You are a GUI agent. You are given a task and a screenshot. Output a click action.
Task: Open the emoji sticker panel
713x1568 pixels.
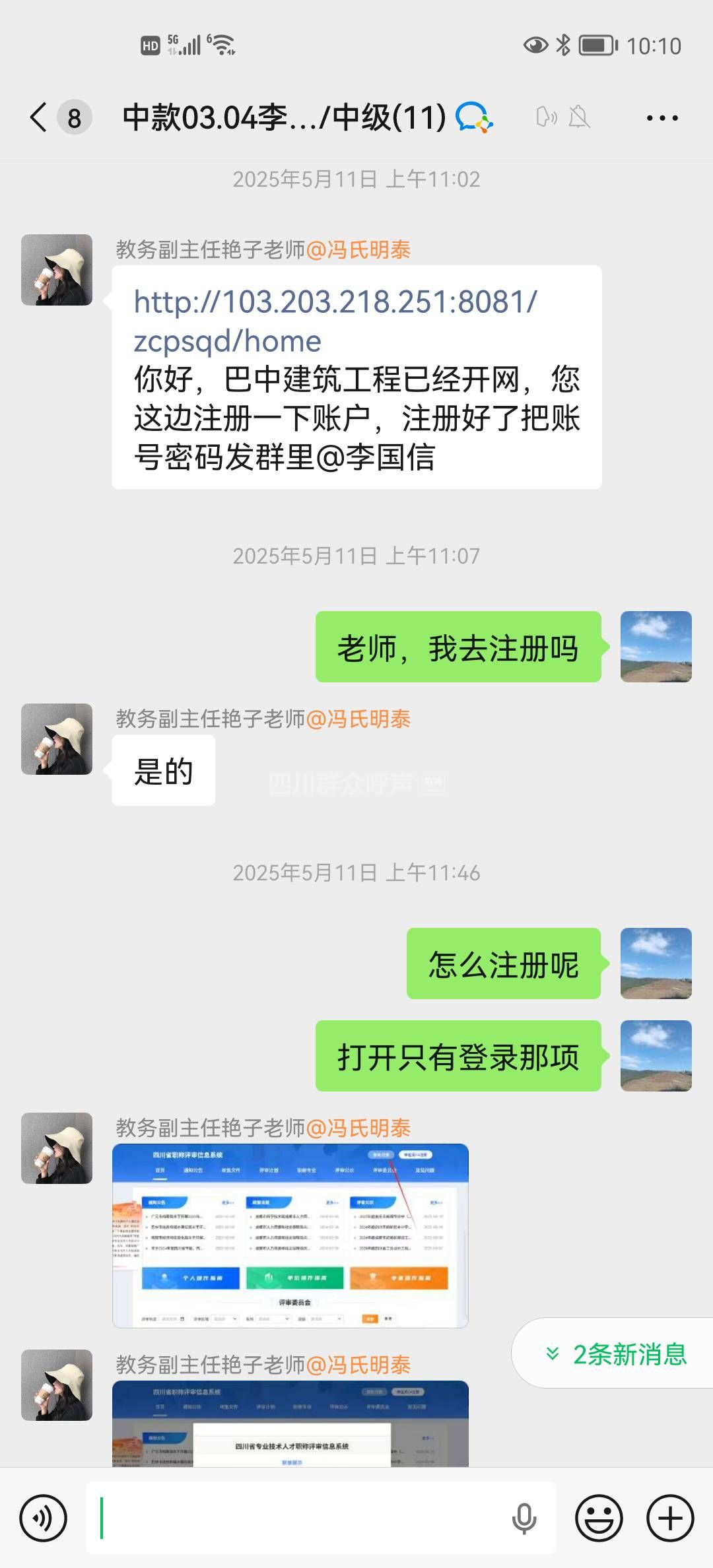(x=599, y=1518)
